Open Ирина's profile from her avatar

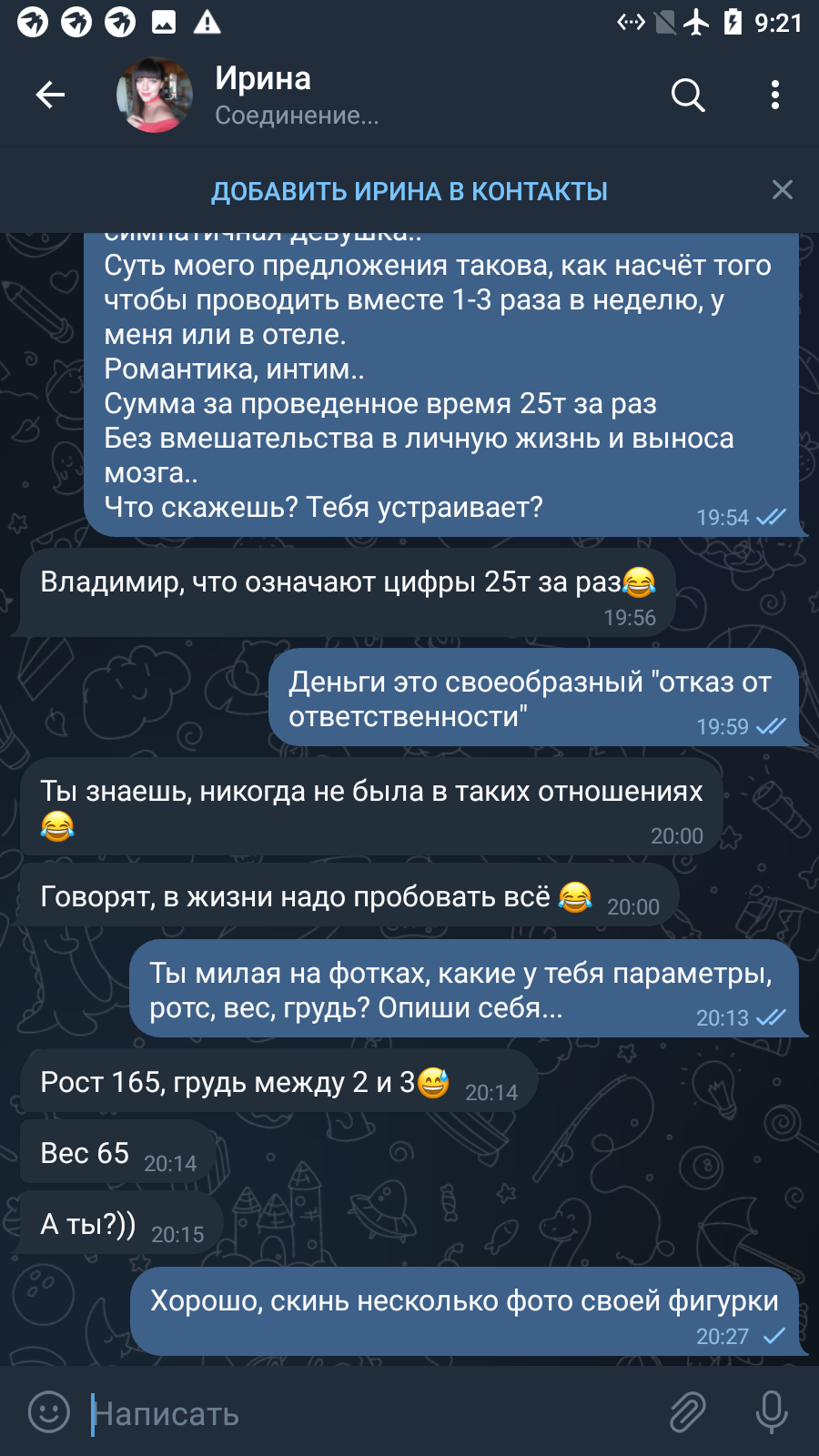(x=155, y=95)
